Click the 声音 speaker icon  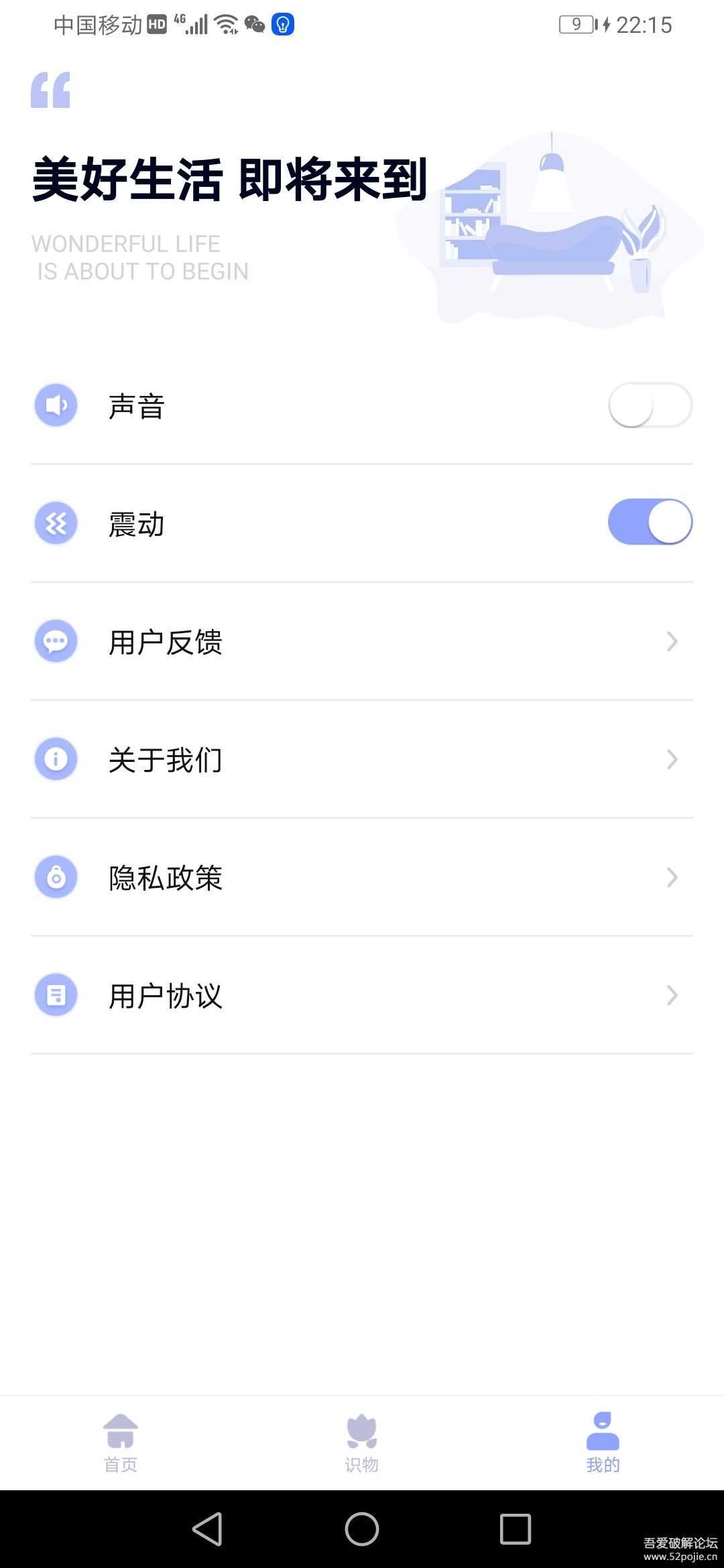coord(56,404)
